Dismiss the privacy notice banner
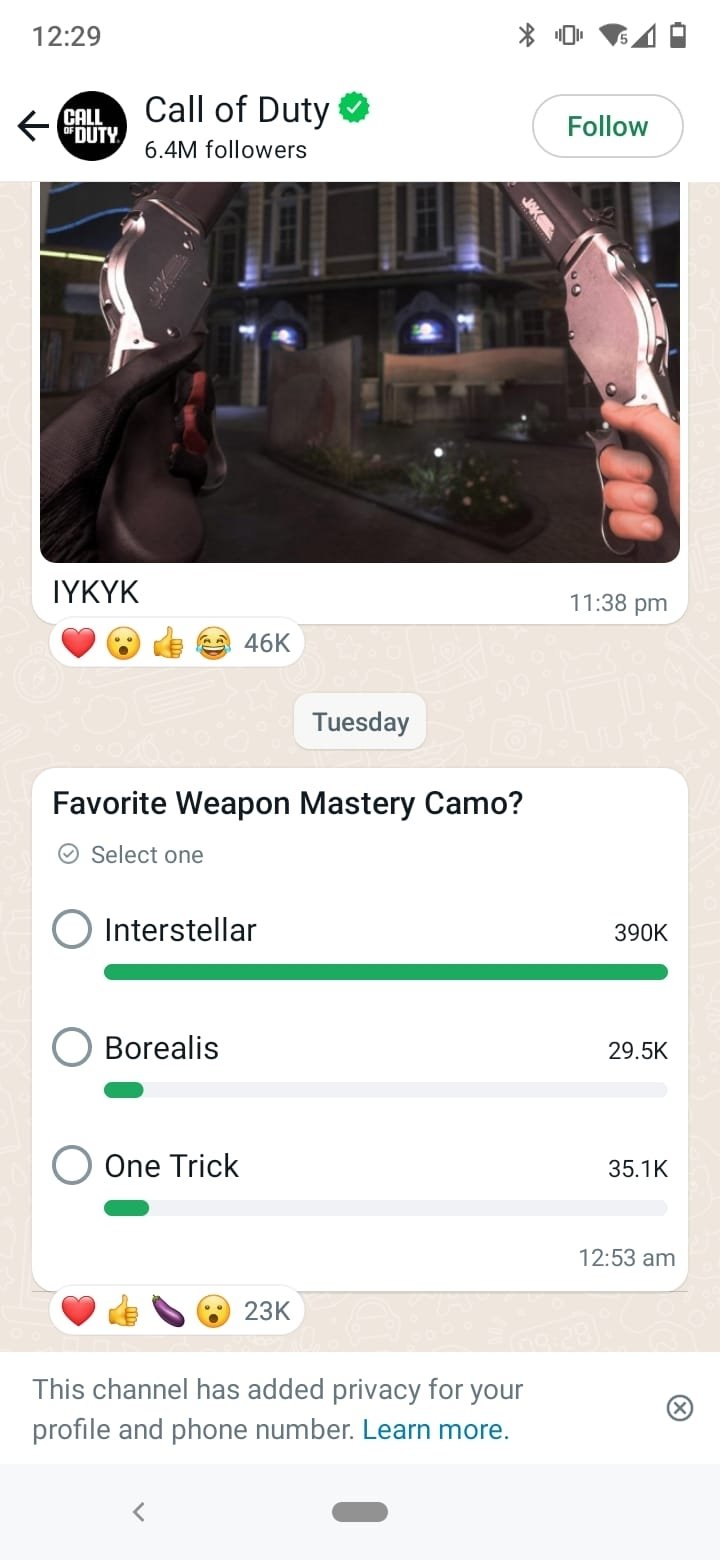The height and width of the screenshot is (1560, 720). tap(679, 1408)
